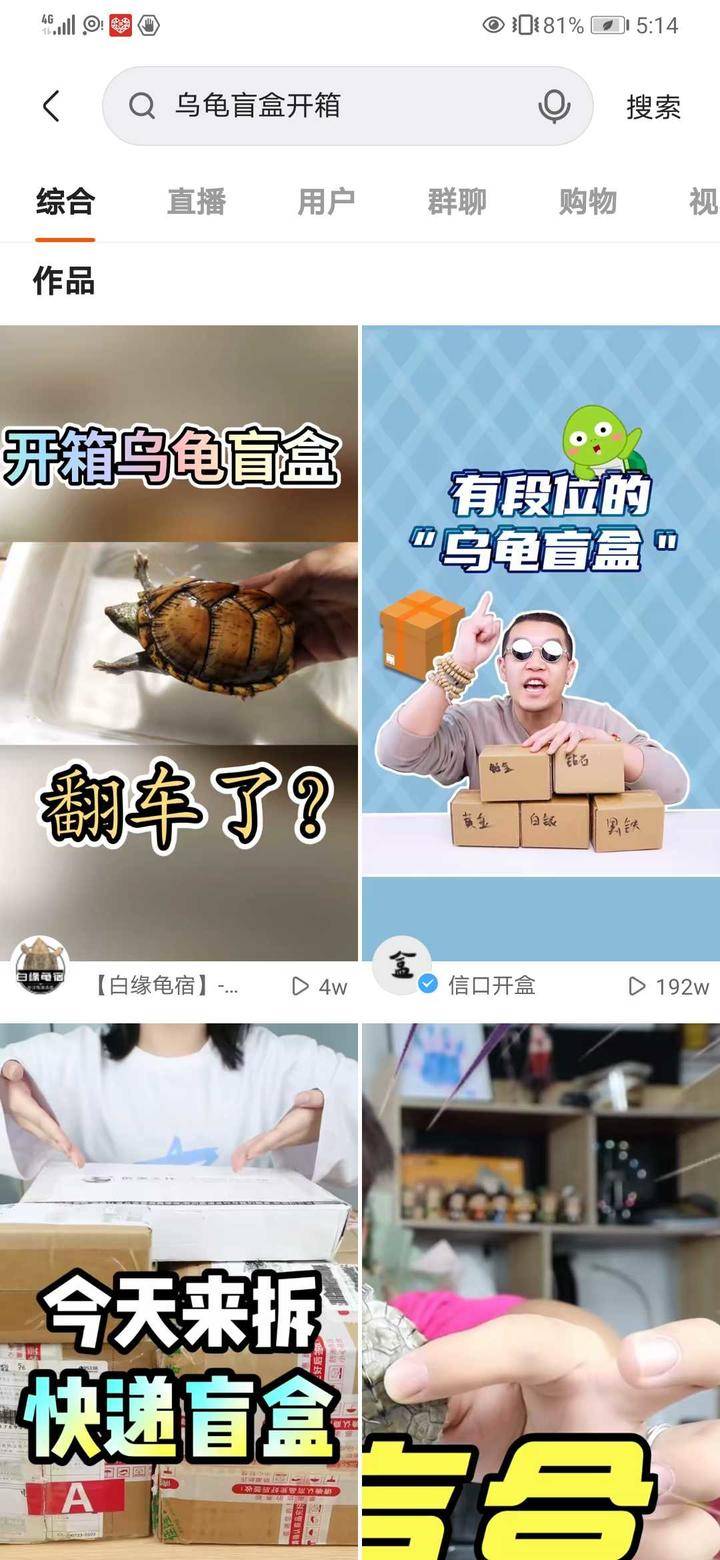
Task: Visit the 白缘龟宿 author profile
Action: coord(42,966)
